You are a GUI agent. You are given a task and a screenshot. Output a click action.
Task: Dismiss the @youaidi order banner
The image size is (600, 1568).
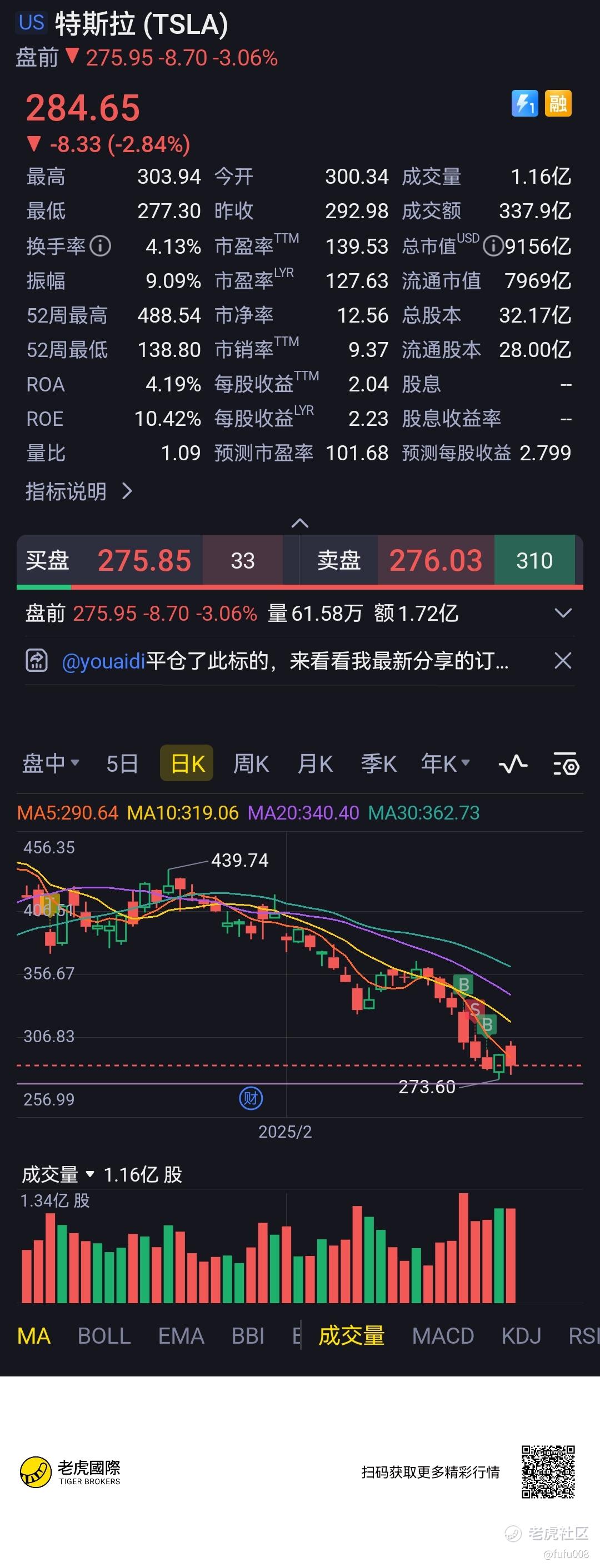[563, 660]
